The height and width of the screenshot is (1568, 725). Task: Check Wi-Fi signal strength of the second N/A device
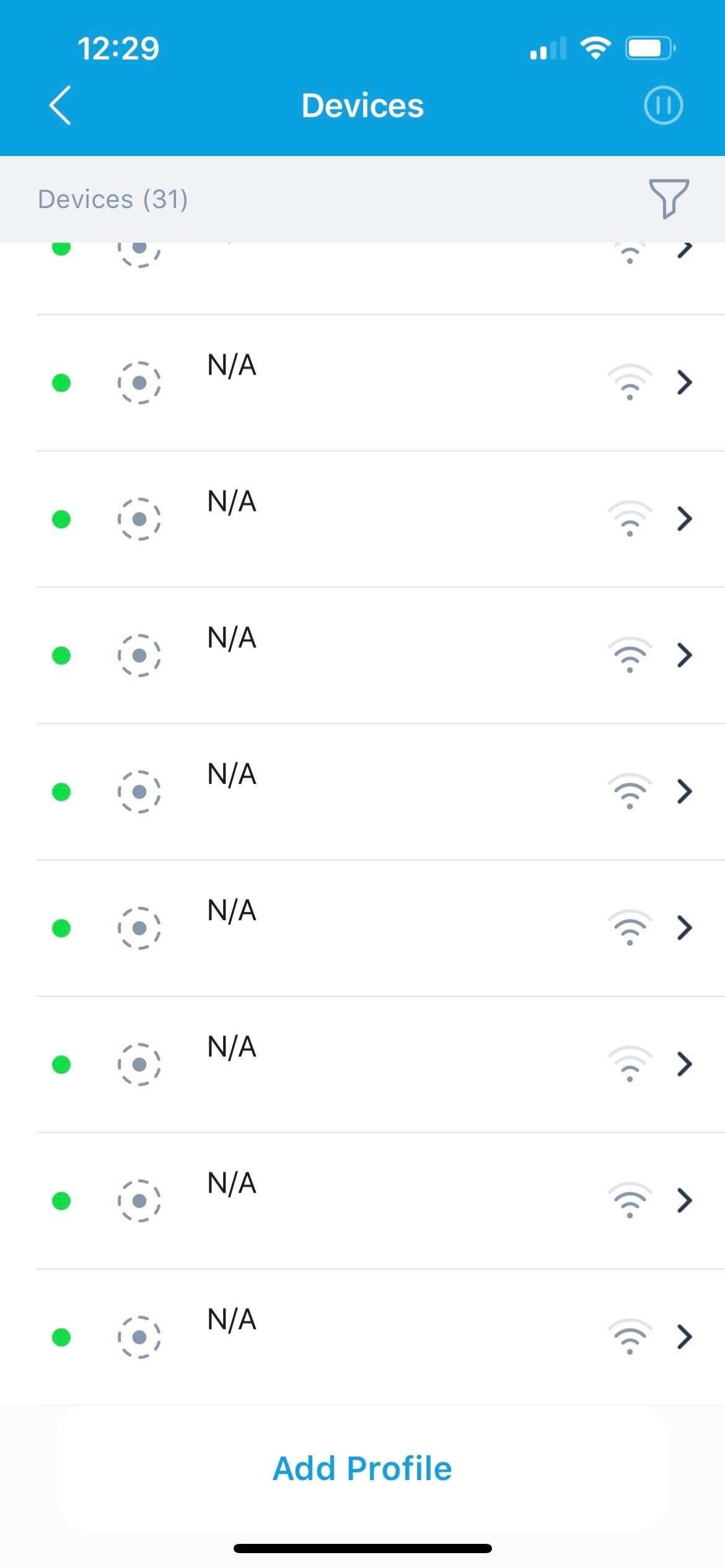tap(630, 520)
